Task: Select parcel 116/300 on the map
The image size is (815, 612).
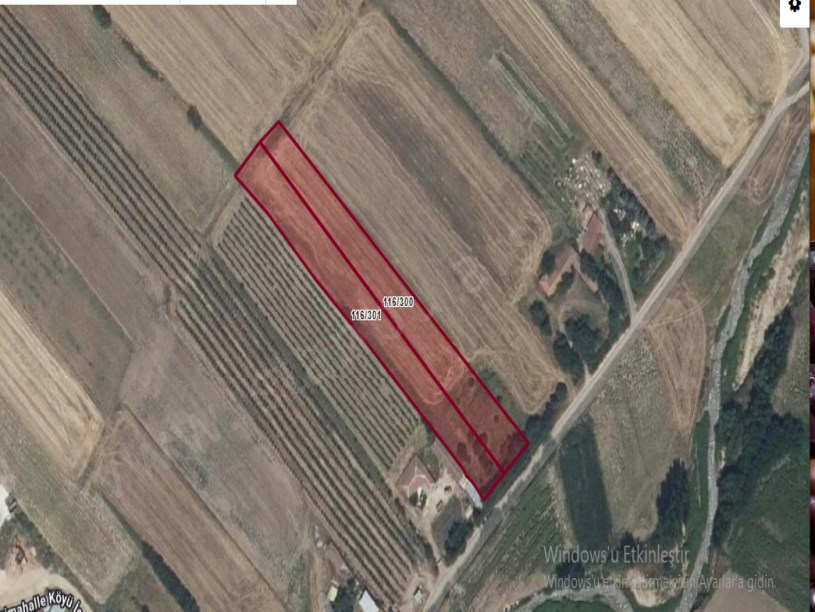Action: (398, 301)
